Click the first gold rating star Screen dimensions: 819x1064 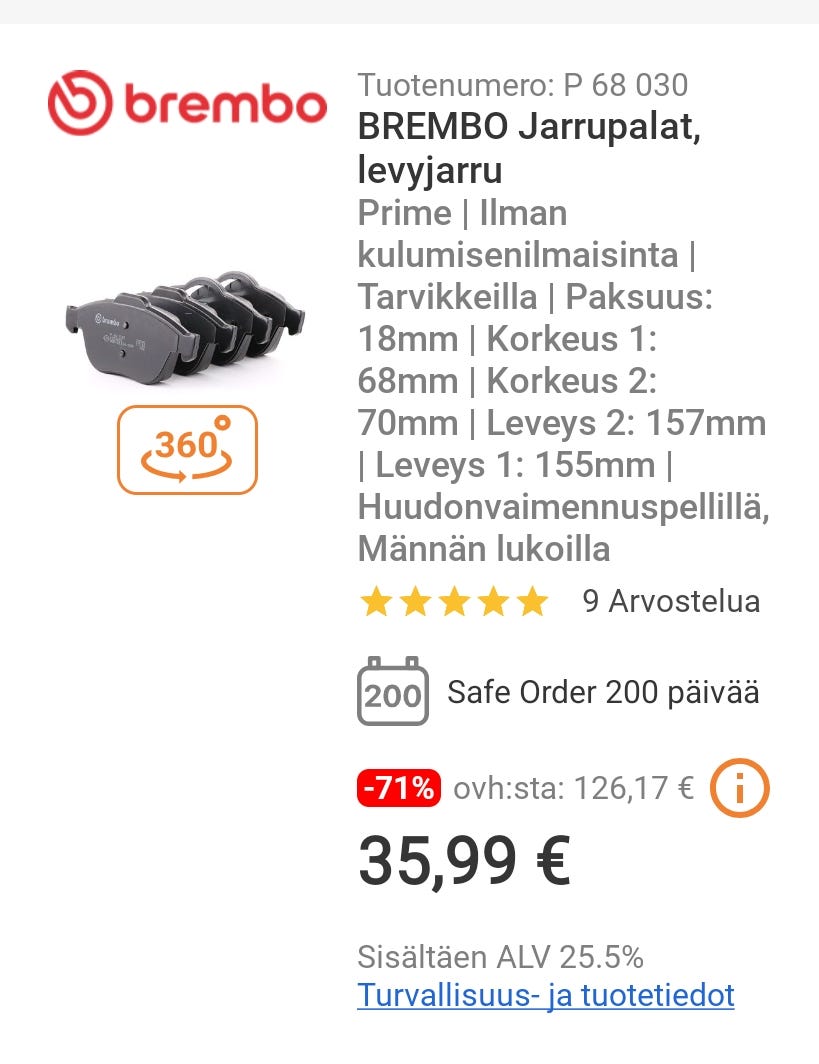(375, 602)
